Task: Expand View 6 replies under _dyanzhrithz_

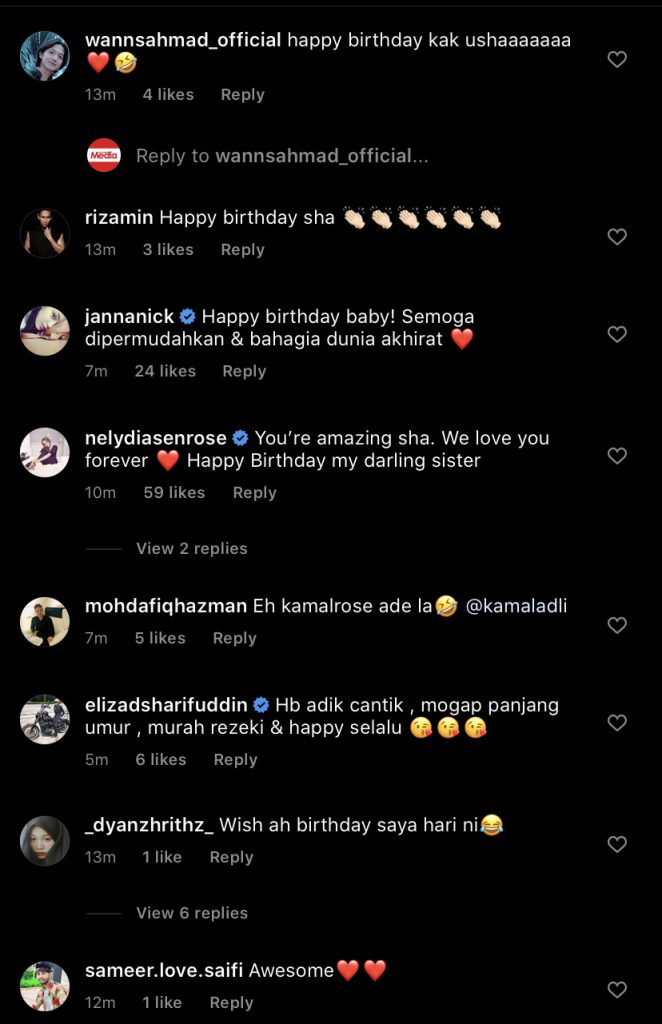Action: [x=191, y=913]
